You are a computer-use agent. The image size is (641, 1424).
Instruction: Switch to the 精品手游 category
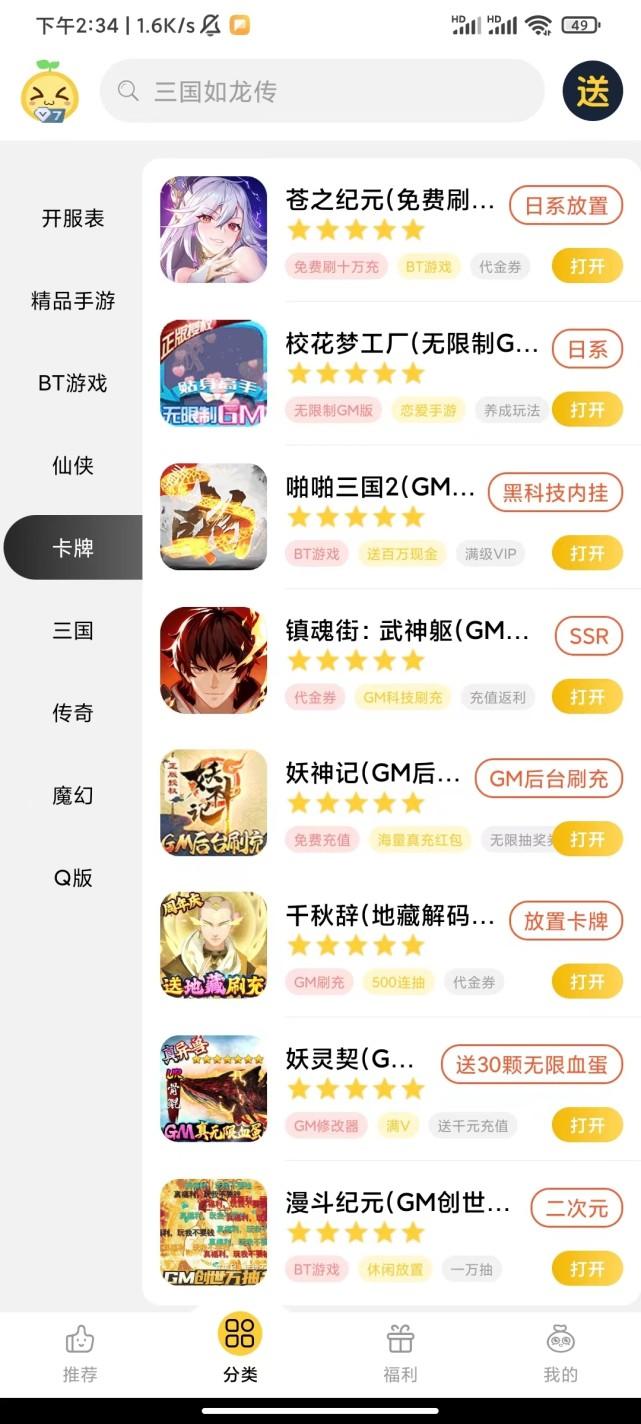point(72,301)
